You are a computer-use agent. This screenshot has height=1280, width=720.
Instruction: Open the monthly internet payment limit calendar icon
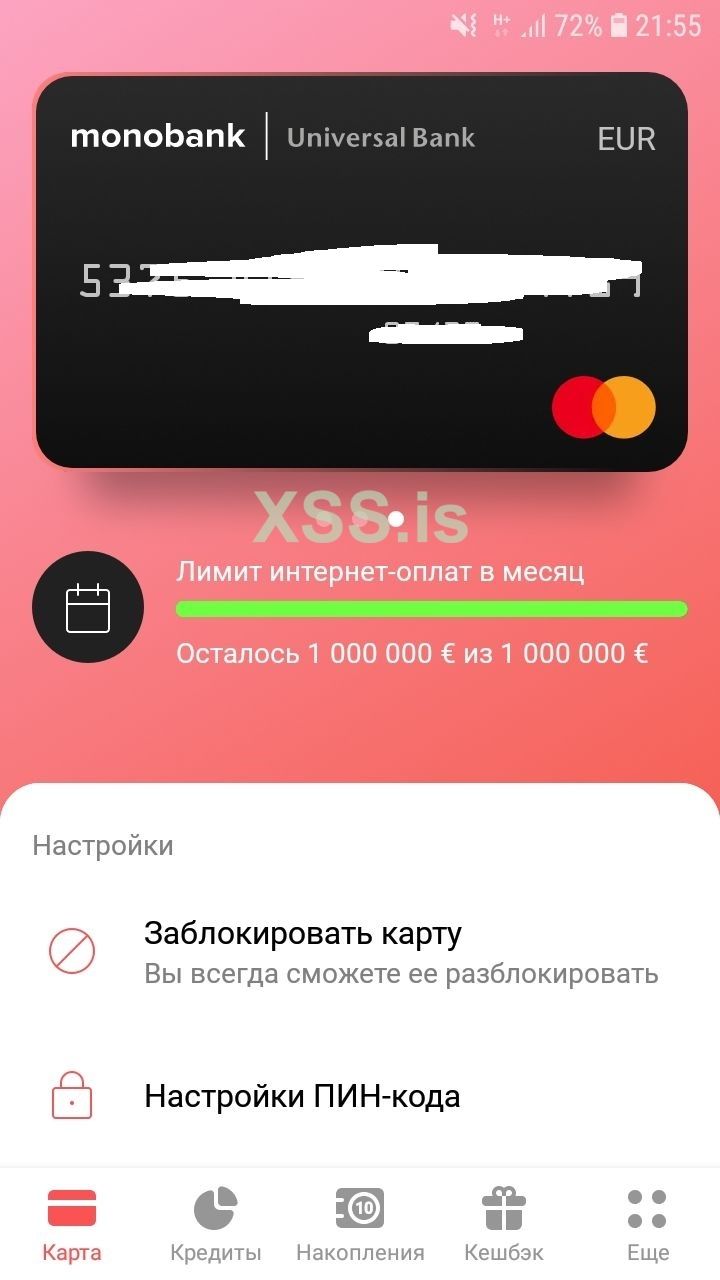coord(88,608)
